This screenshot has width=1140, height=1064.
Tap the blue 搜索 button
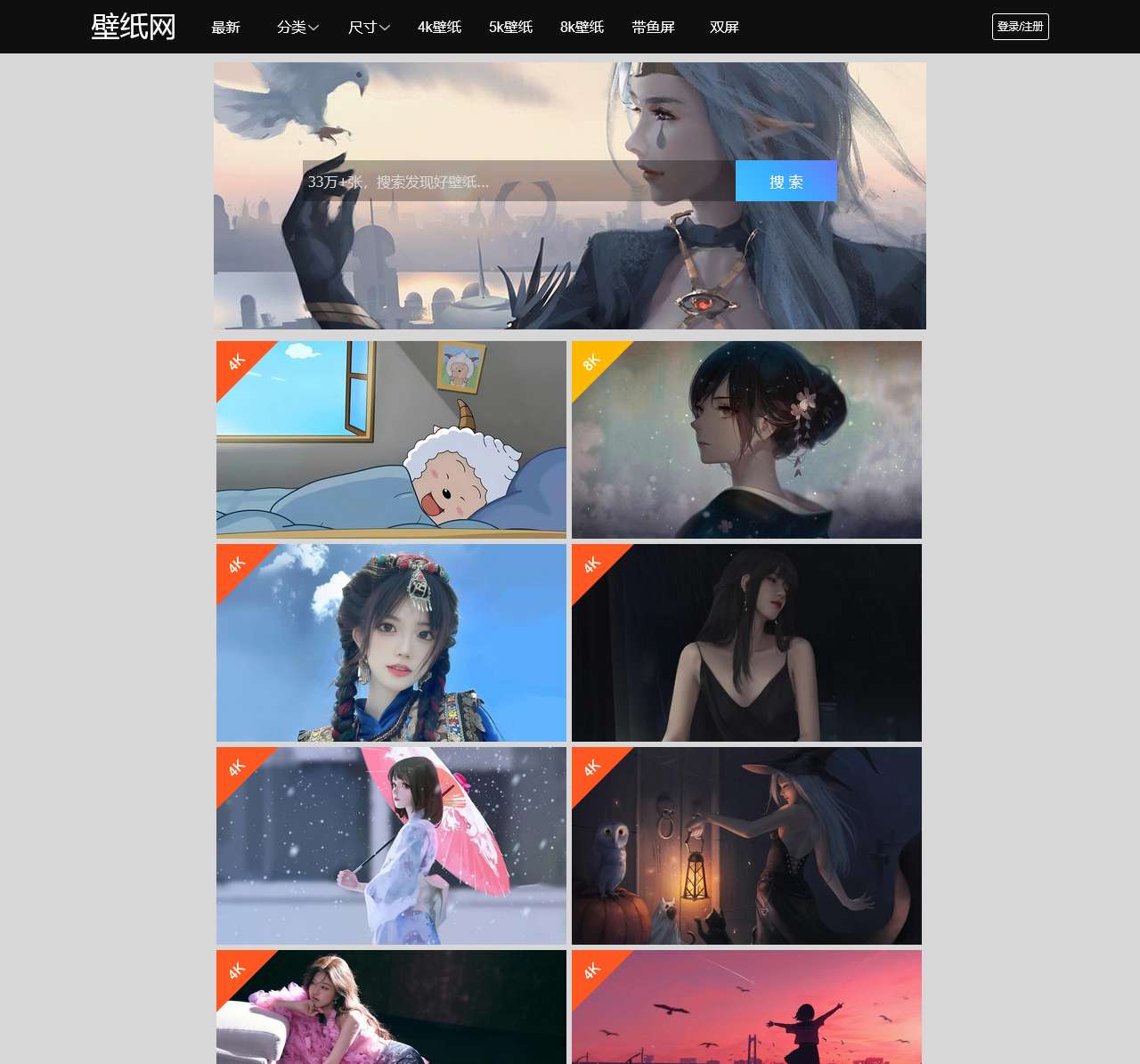tap(786, 182)
